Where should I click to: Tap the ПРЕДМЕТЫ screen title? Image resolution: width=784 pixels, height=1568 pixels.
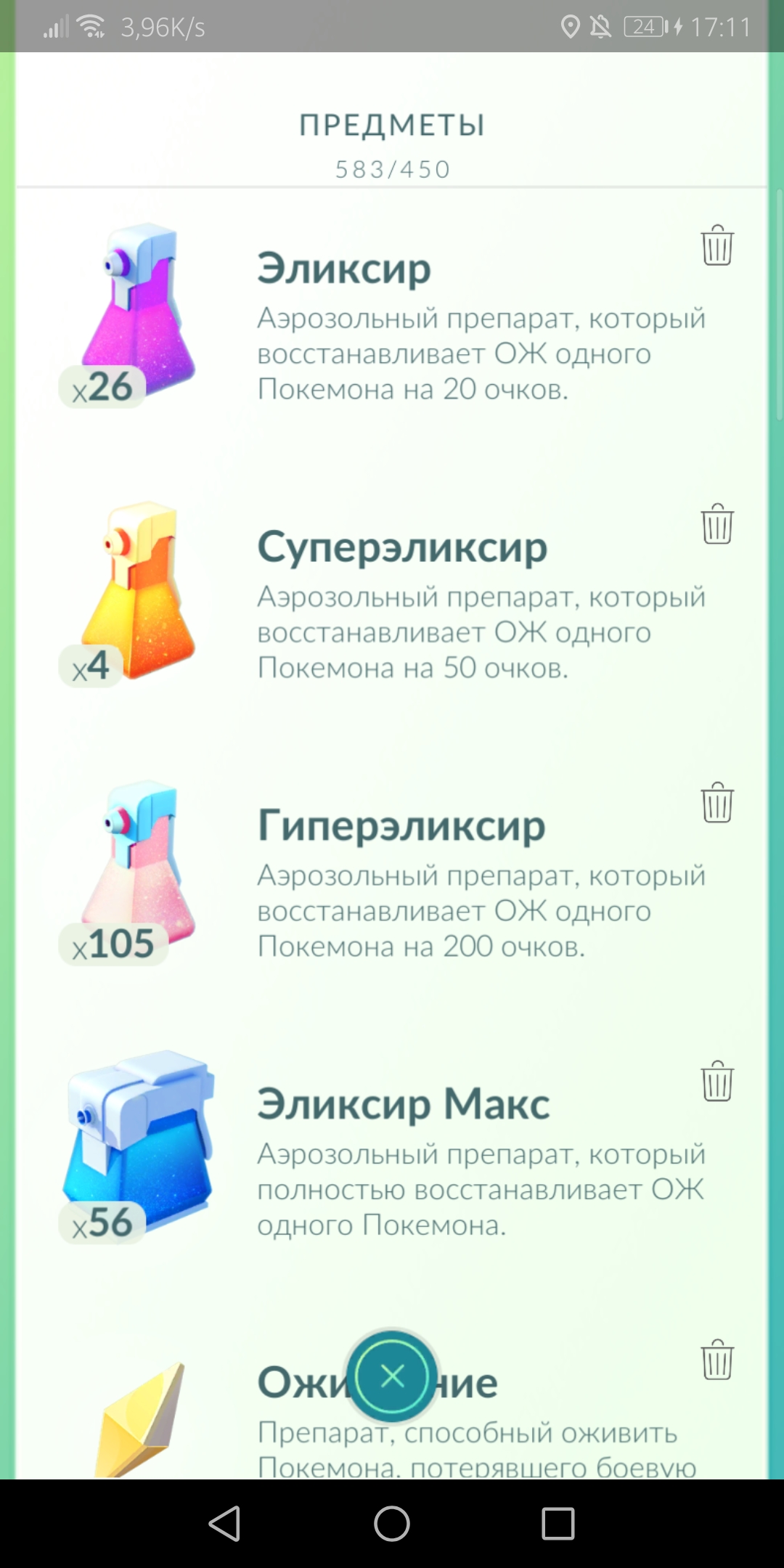click(x=392, y=125)
